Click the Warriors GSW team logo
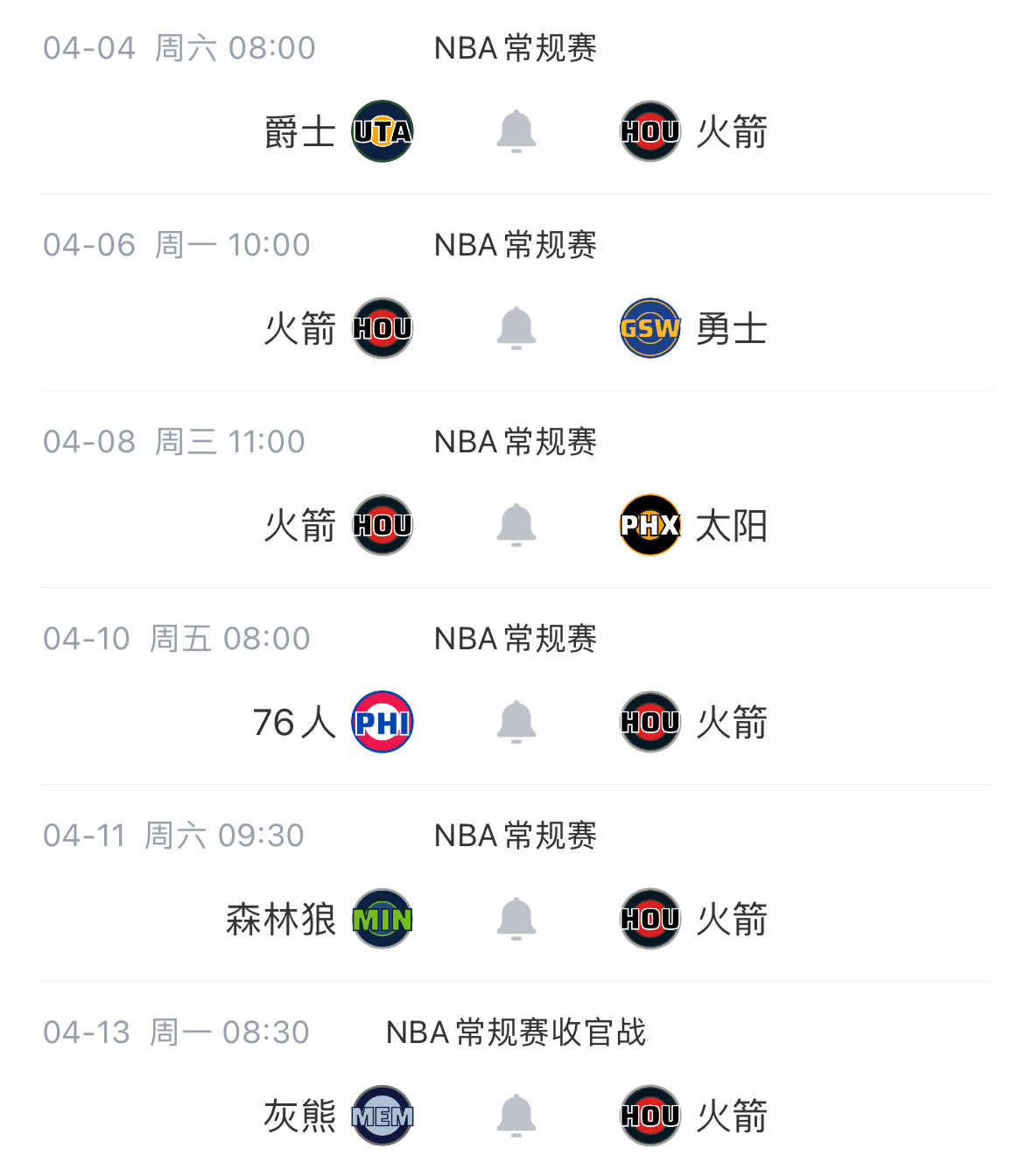This screenshot has height=1176, width=1032. 649,328
